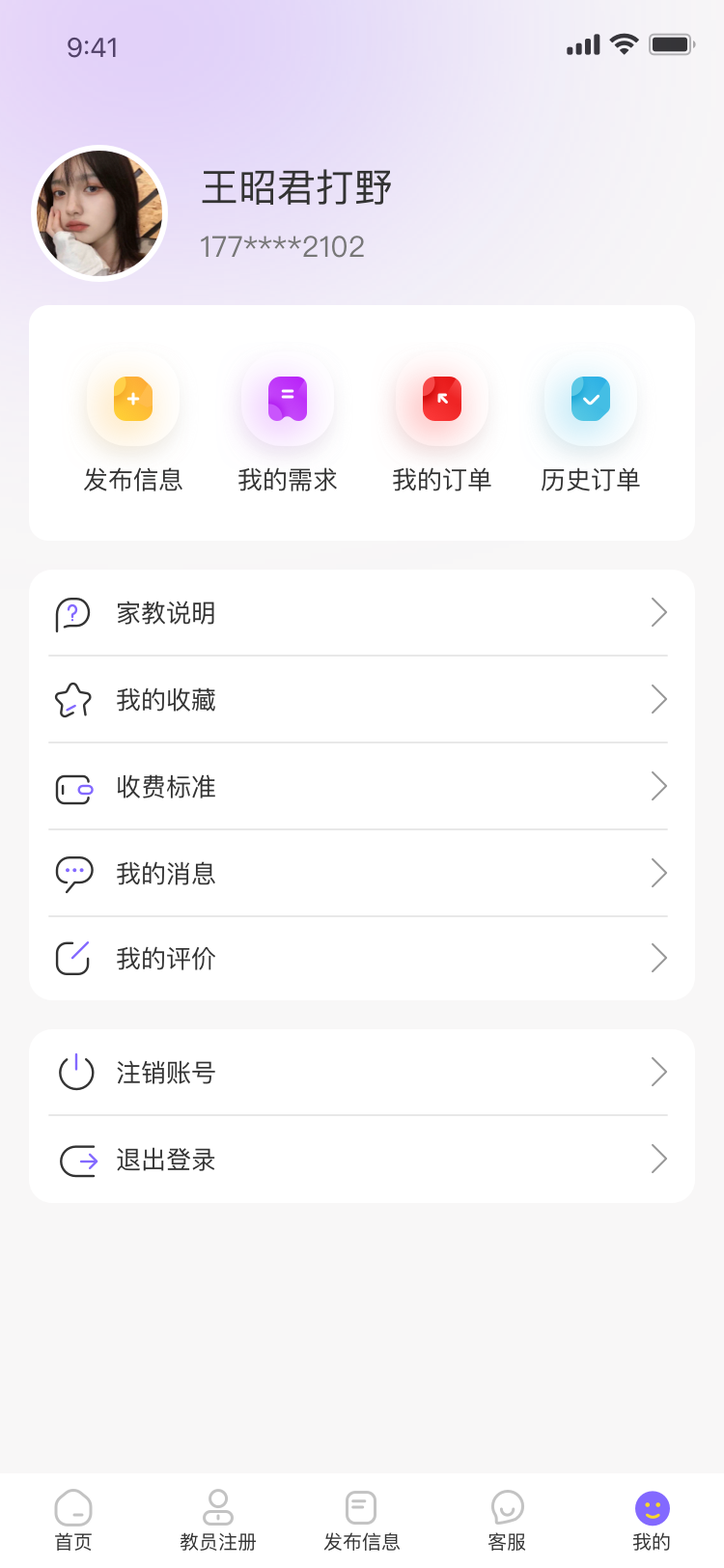The height and width of the screenshot is (1568, 724).
Task: Select 注销账号
Action: 359,1073
